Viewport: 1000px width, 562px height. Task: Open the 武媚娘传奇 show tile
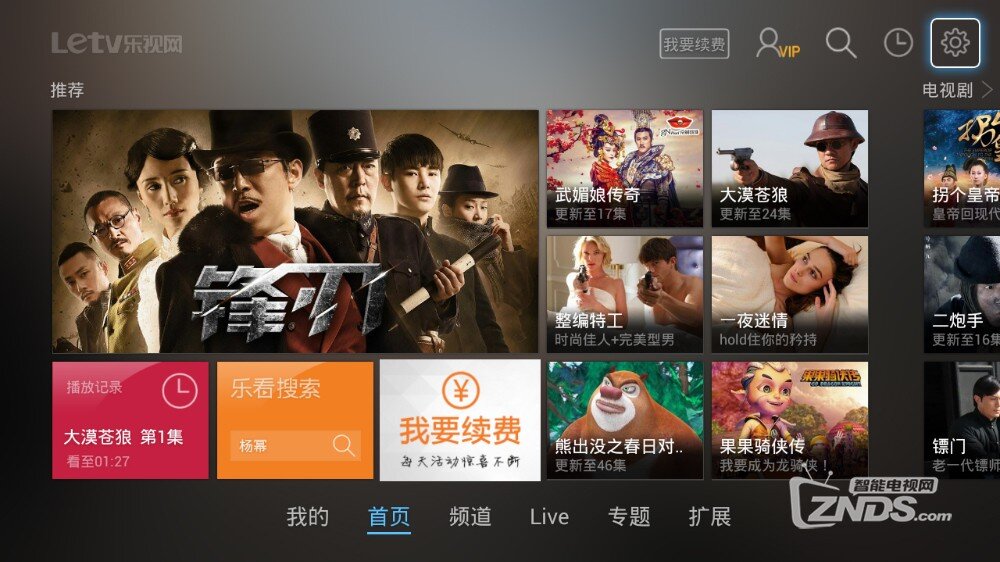pyautogui.click(x=624, y=168)
